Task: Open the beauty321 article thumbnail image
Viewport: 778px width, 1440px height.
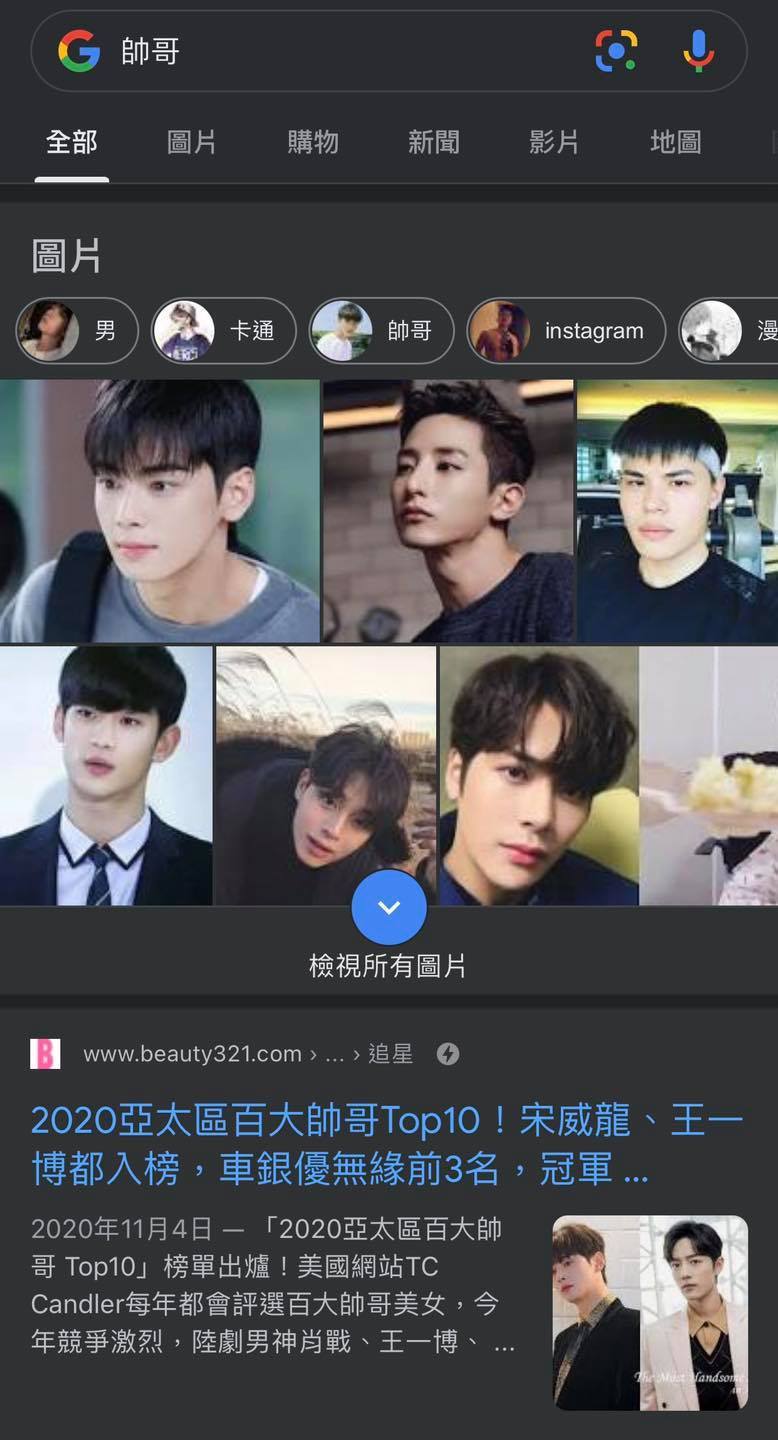Action: click(650, 1312)
